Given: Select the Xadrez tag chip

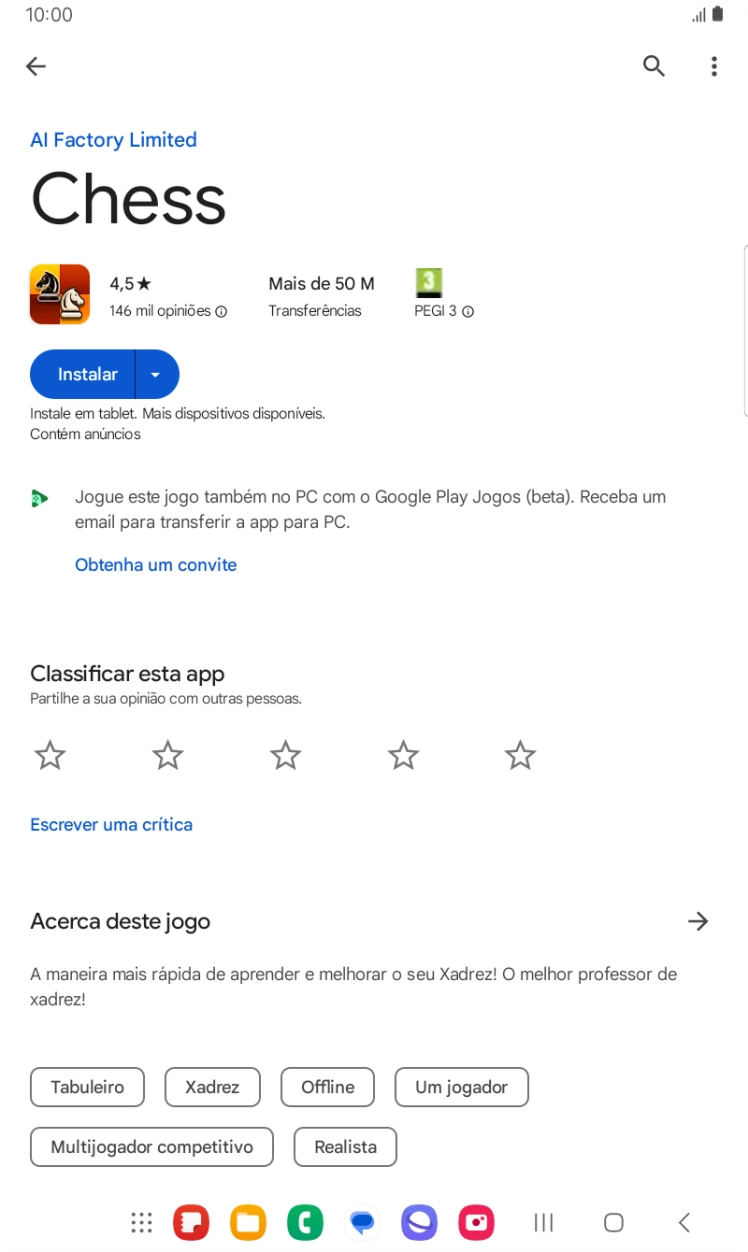Looking at the screenshot, I should [212, 1087].
